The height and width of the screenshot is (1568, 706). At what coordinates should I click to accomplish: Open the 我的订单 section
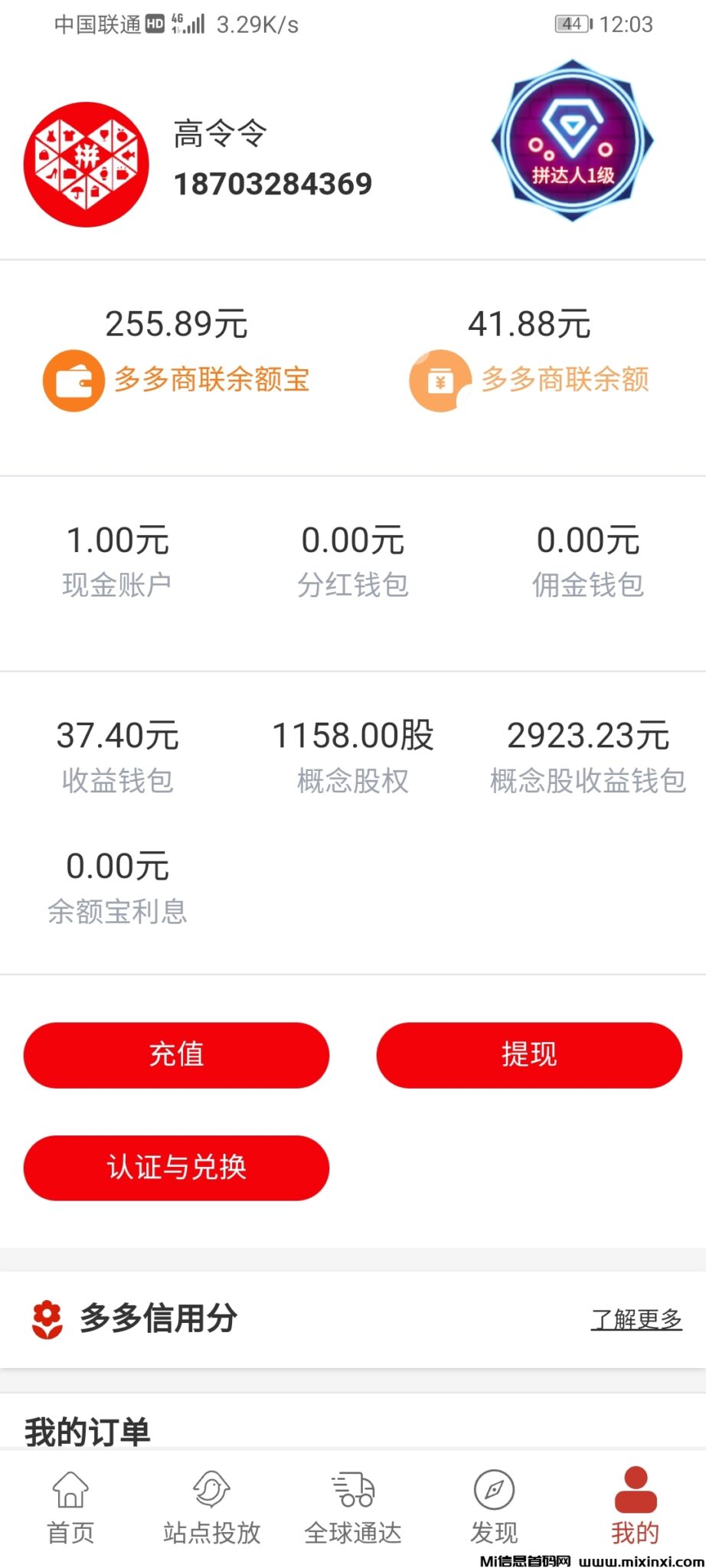pyautogui.click(x=88, y=1429)
